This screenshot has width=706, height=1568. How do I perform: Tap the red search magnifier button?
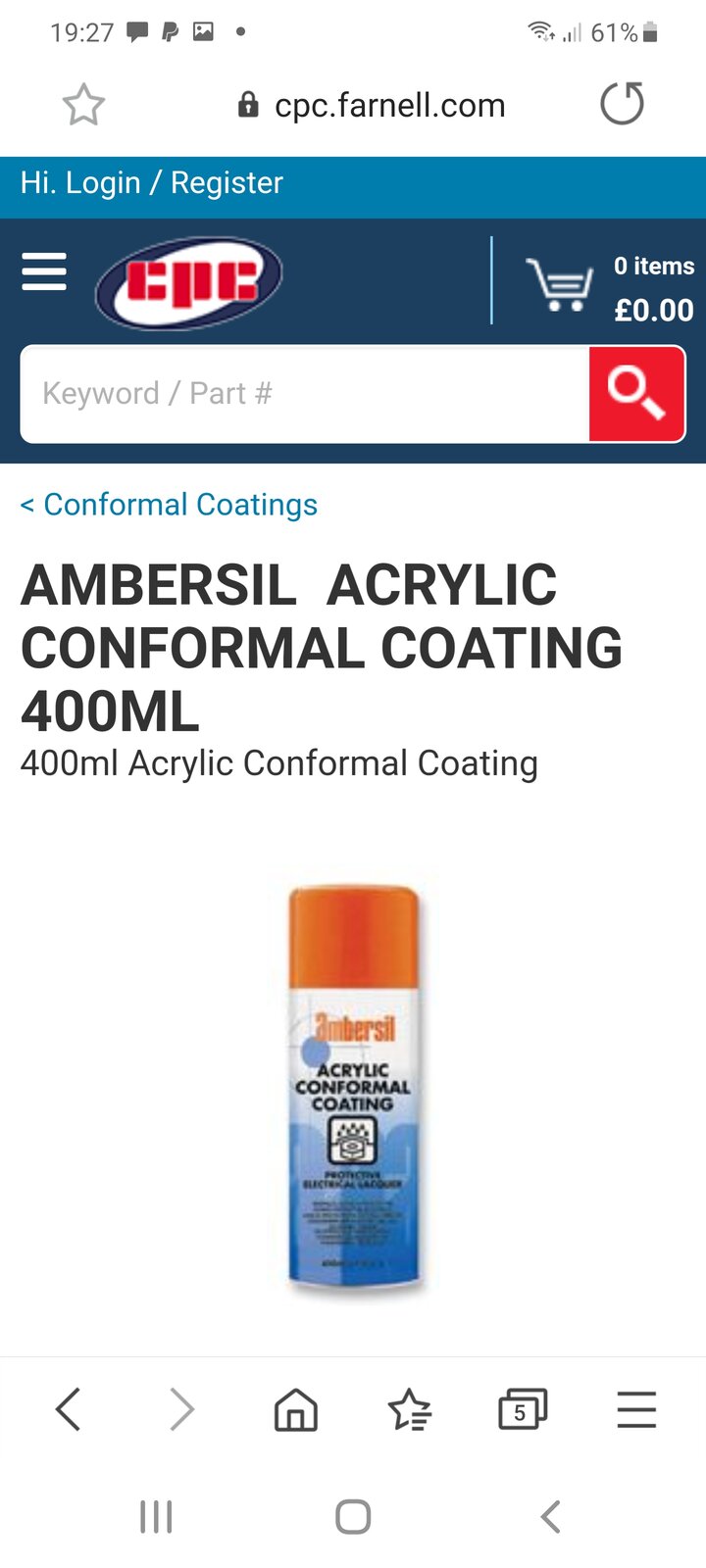click(636, 394)
